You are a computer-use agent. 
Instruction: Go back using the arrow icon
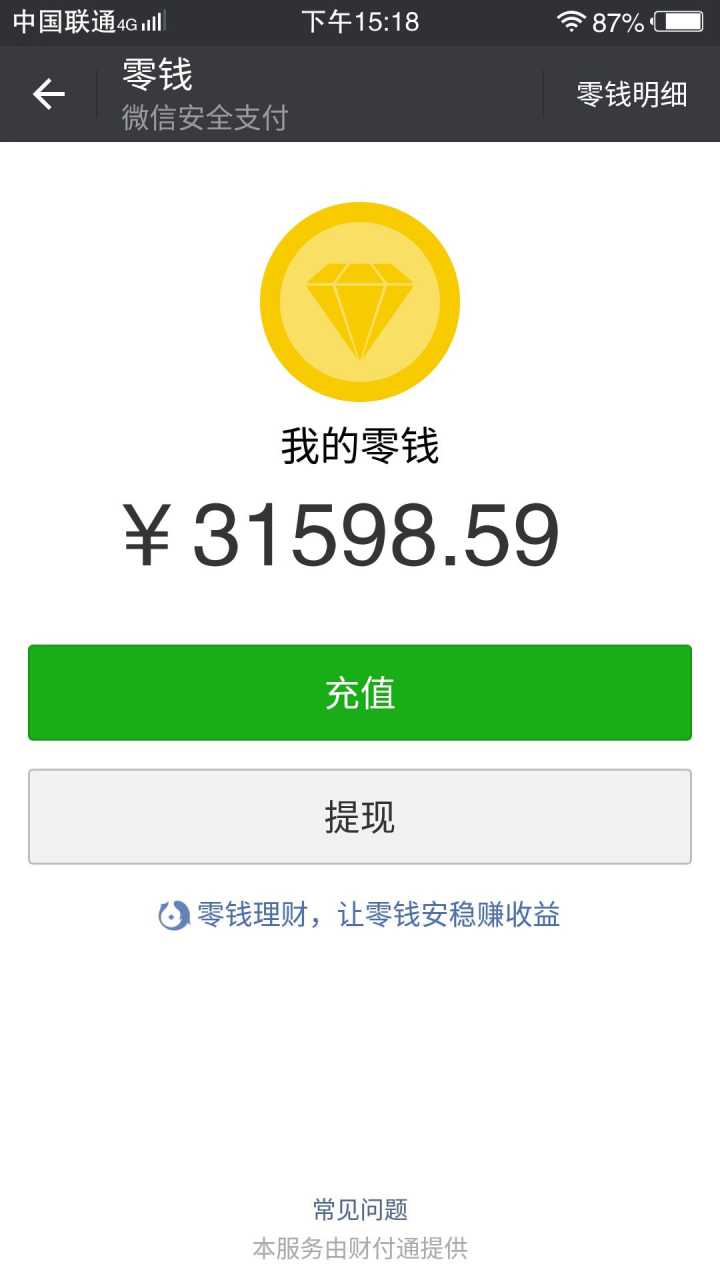point(48,94)
